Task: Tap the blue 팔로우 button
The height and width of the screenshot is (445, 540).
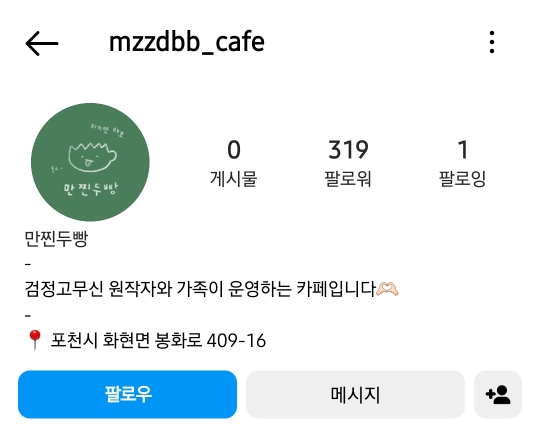Action: click(127, 394)
